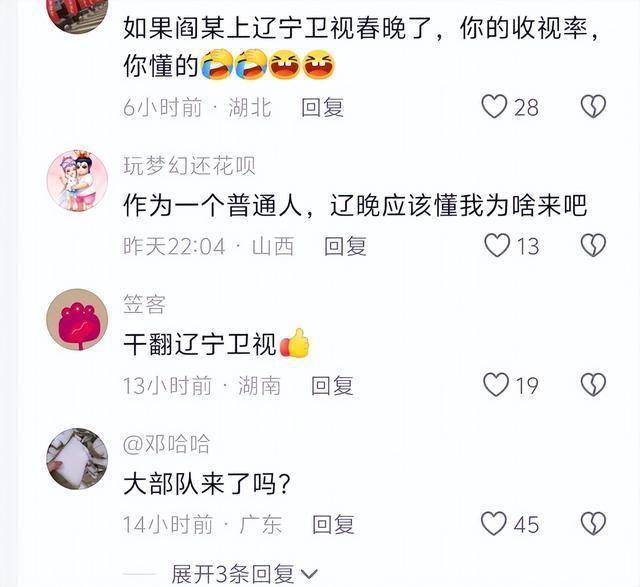Dislike 玩梦幻还花呗's comment
This screenshot has height=587, width=640.
pos(594,245)
